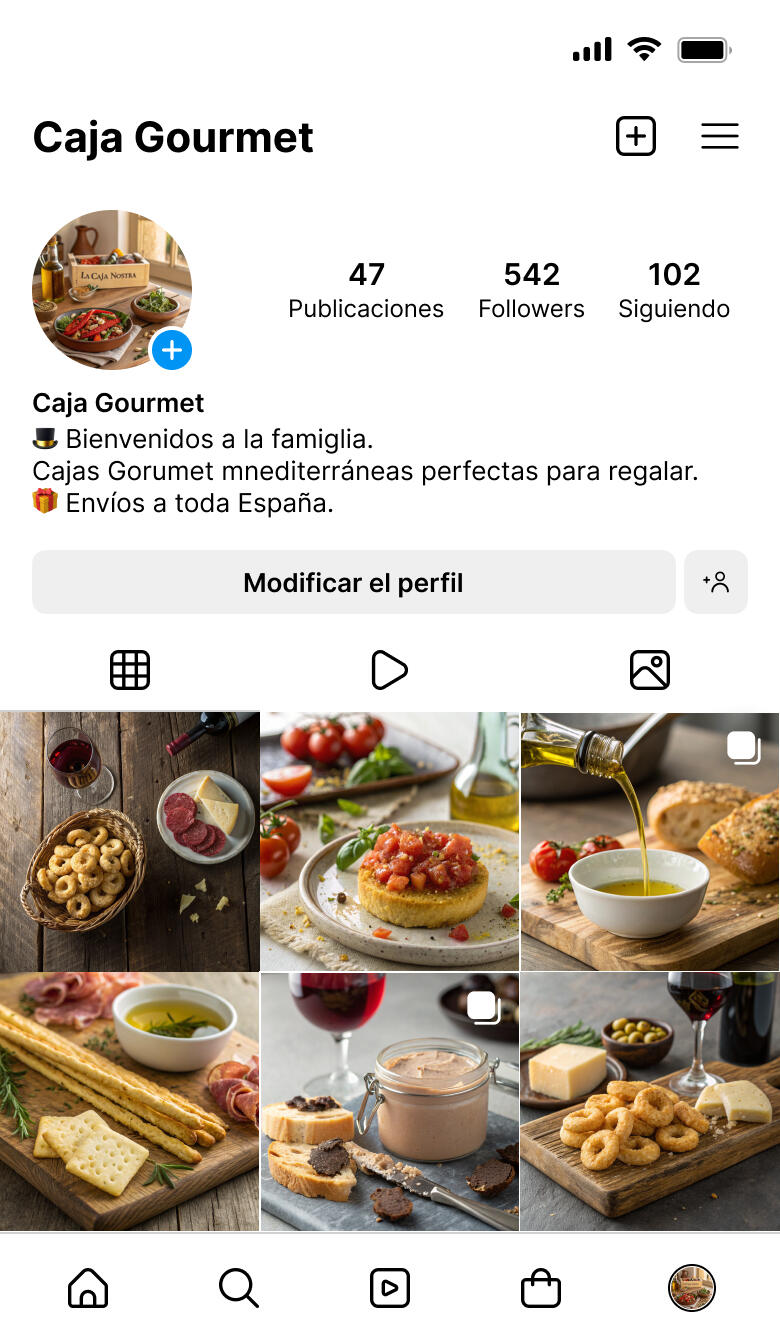The height and width of the screenshot is (1344, 780).
Task: Tap Modificar el perfil button
Action: 353,582
